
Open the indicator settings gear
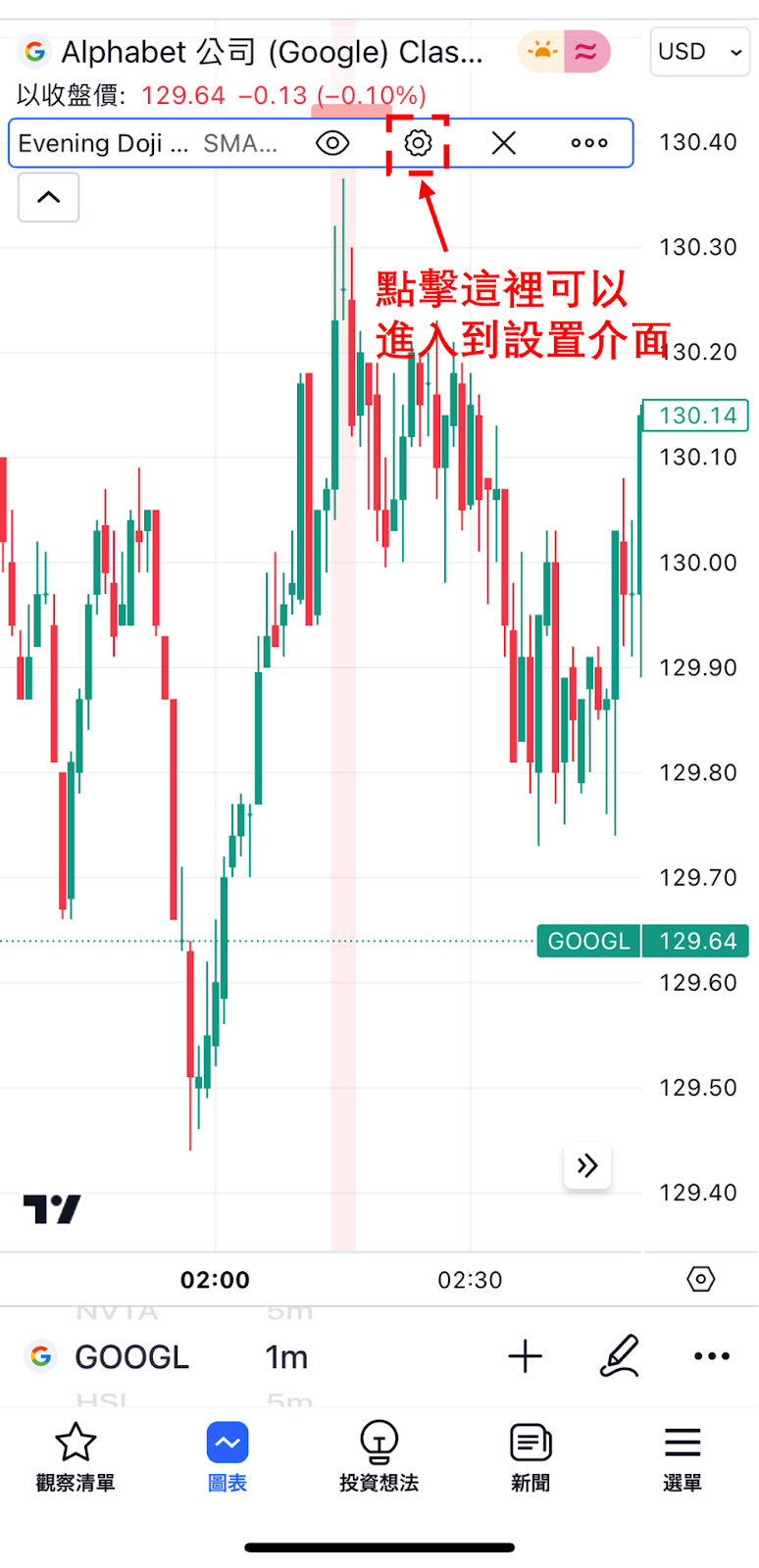418,143
